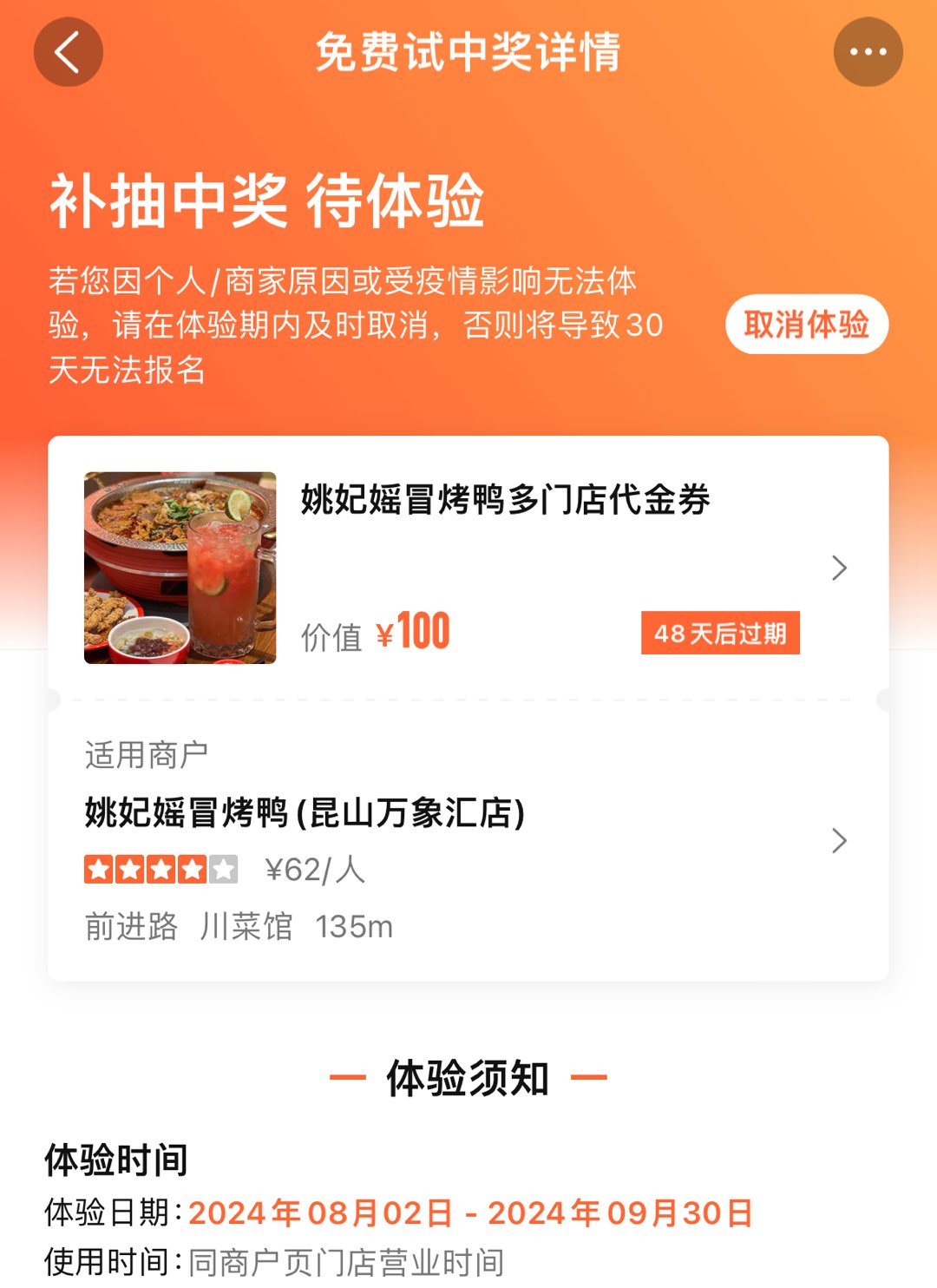View the 姚妃嫗冒烤鸭(昆山万象汇店) merchant page

pyautogui.click(x=468, y=840)
